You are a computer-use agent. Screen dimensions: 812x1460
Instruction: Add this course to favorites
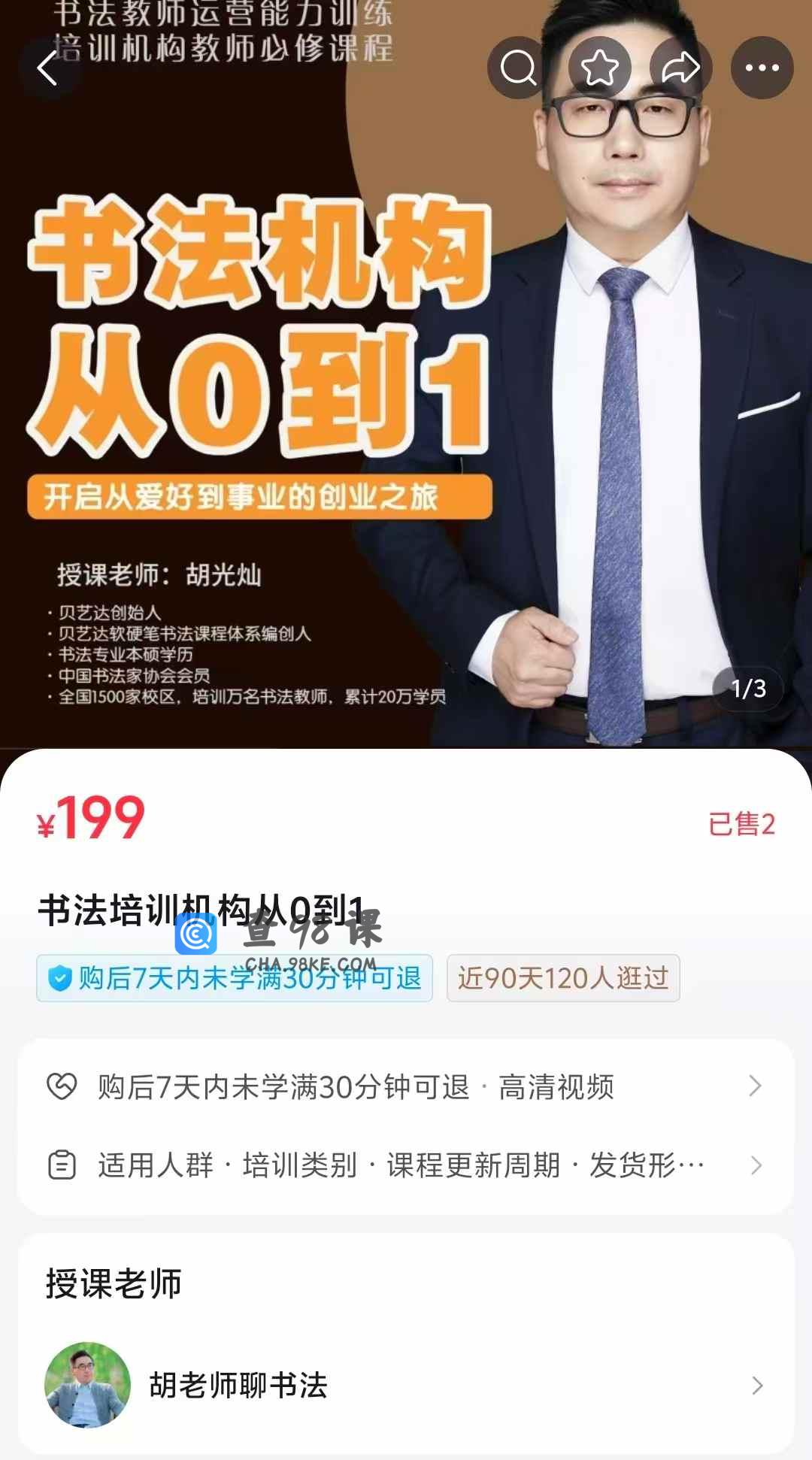click(x=599, y=68)
